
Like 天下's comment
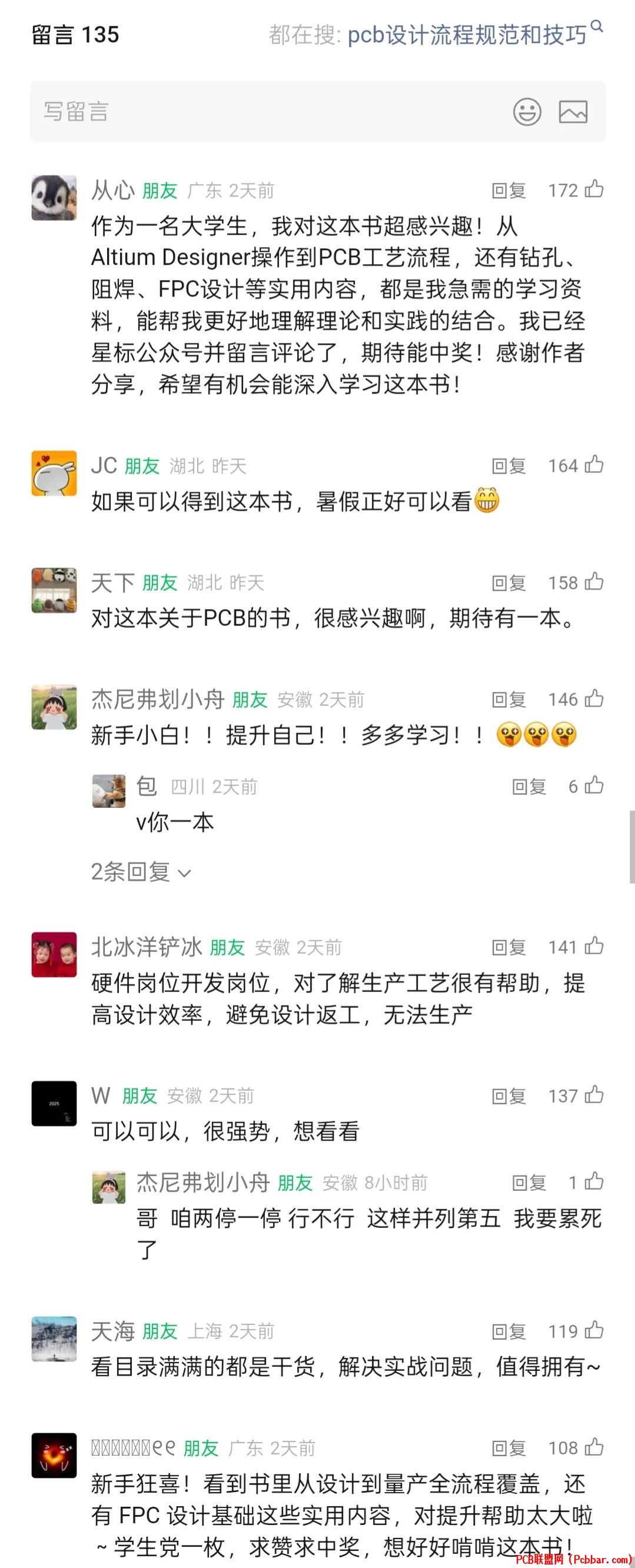[x=594, y=582]
